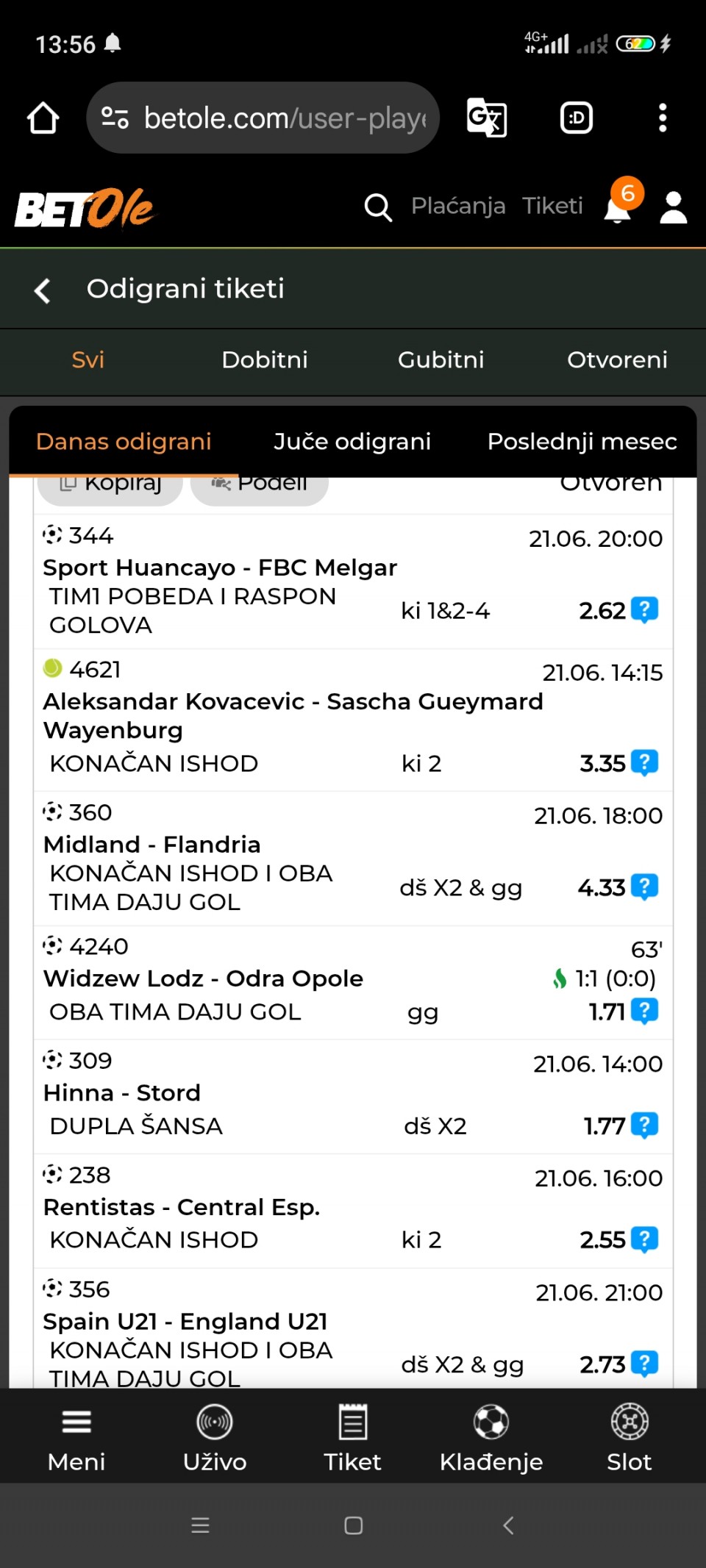Switch to the Otvoreni tab
Image resolution: width=706 pixels, height=1568 pixels.
click(618, 359)
